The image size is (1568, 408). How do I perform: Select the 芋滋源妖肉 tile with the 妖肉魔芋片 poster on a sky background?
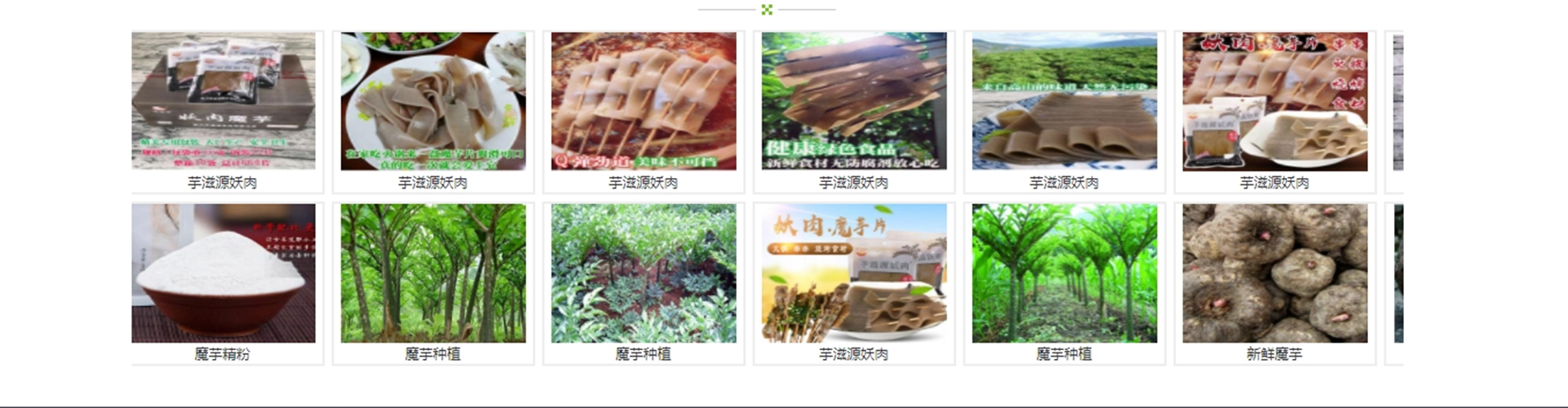(x=853, y=273)
